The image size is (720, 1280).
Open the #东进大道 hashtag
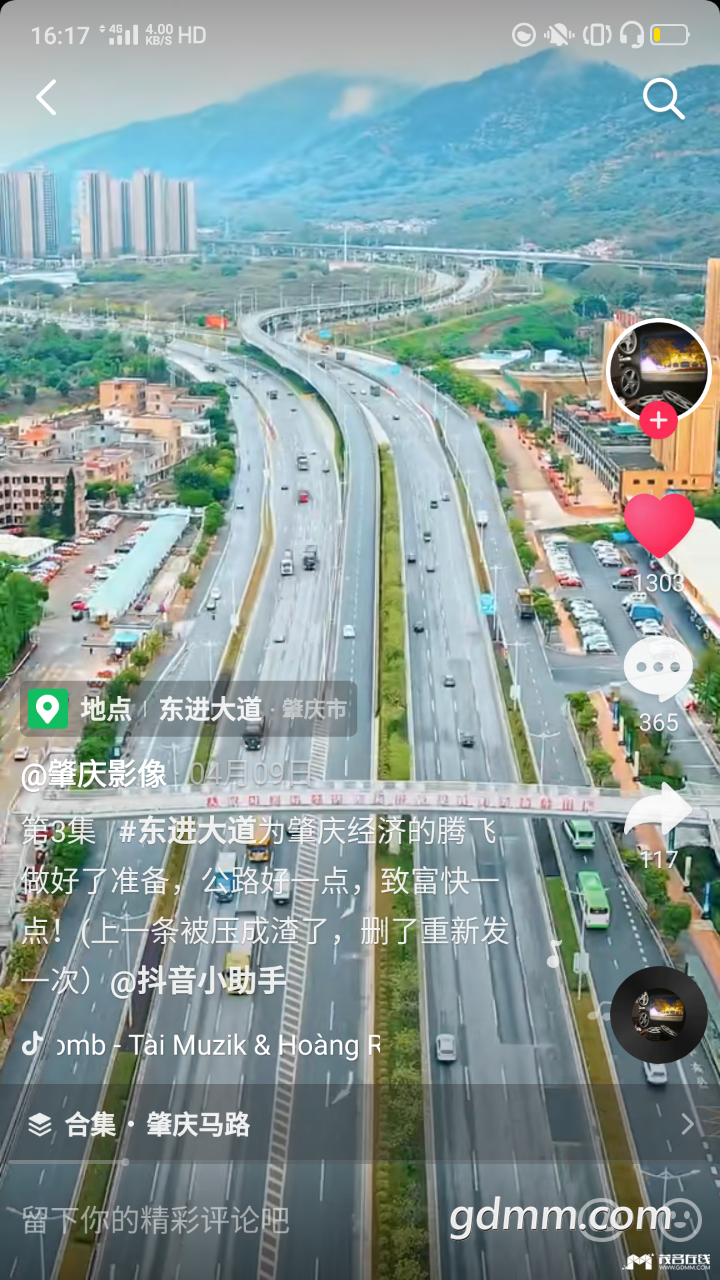pyautogui.click(x=188, y=830)
